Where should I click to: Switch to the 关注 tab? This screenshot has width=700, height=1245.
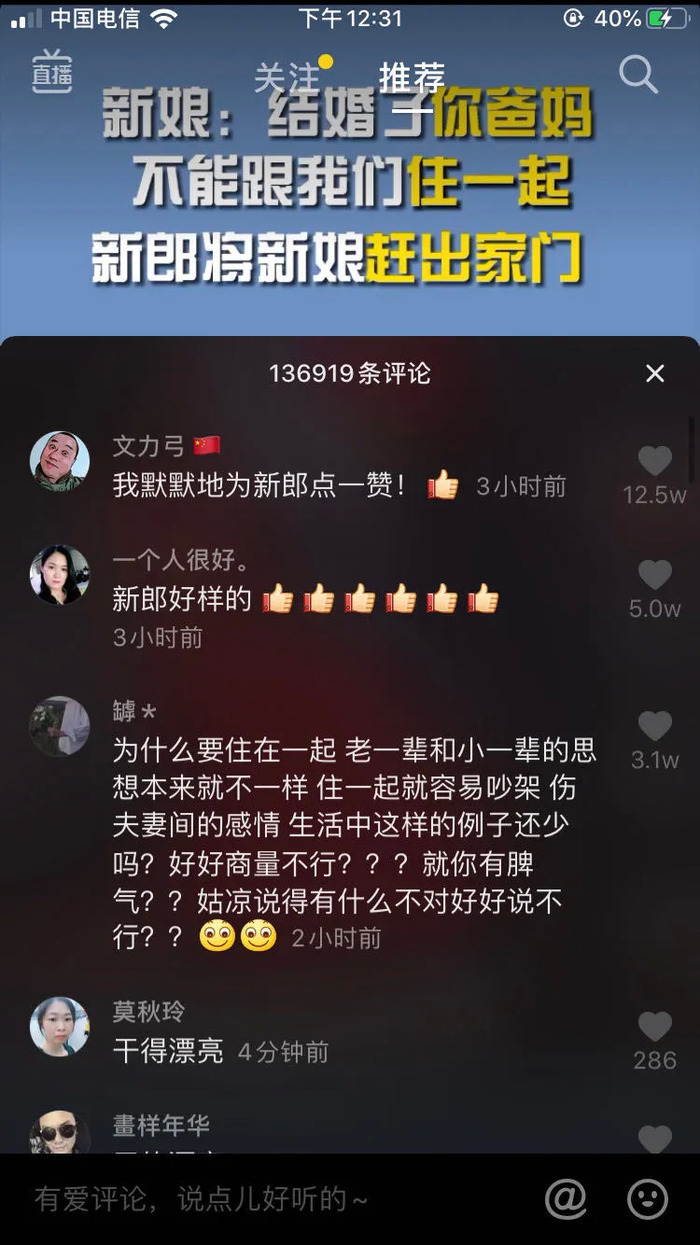tap(286, 76)
